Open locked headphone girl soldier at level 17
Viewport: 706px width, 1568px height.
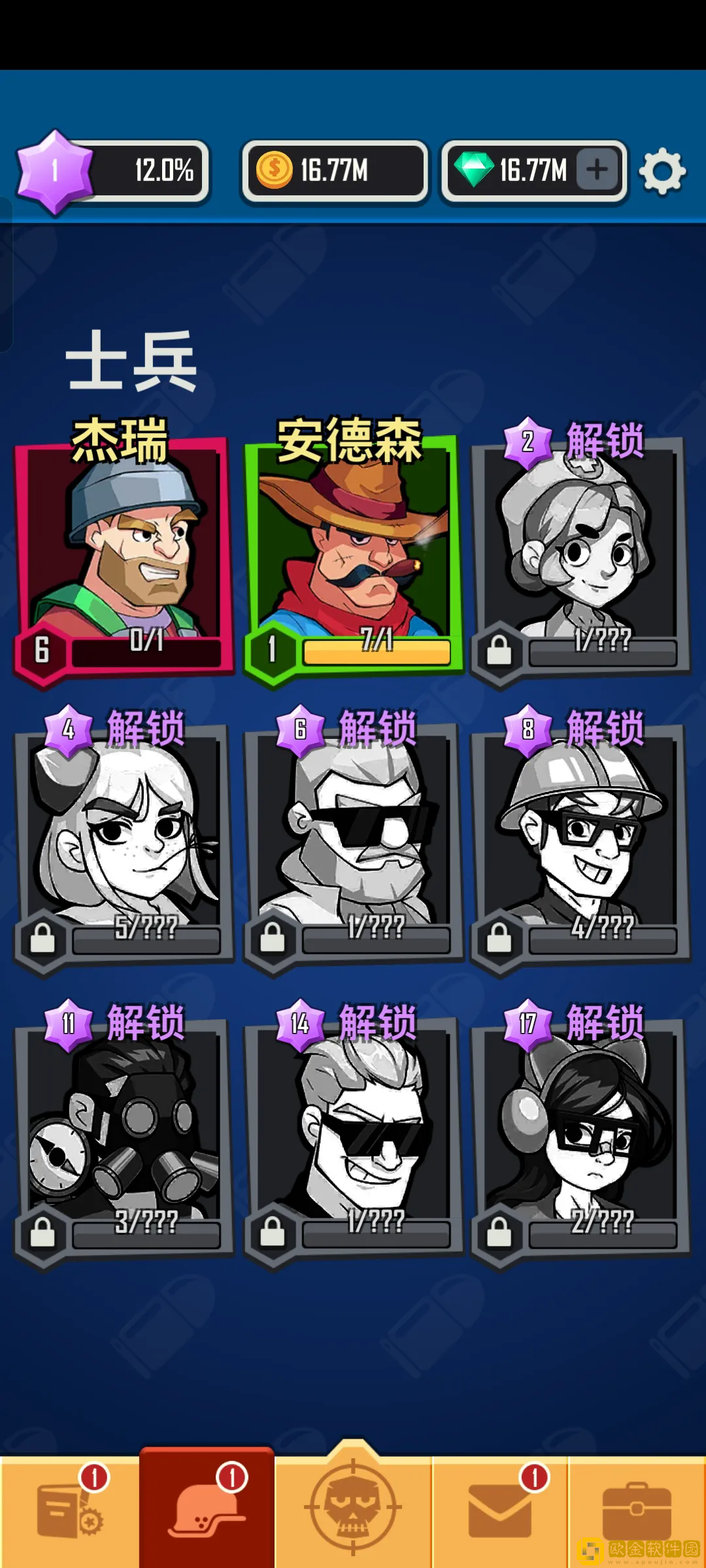pyautogui.click(x=580, y=1137)
